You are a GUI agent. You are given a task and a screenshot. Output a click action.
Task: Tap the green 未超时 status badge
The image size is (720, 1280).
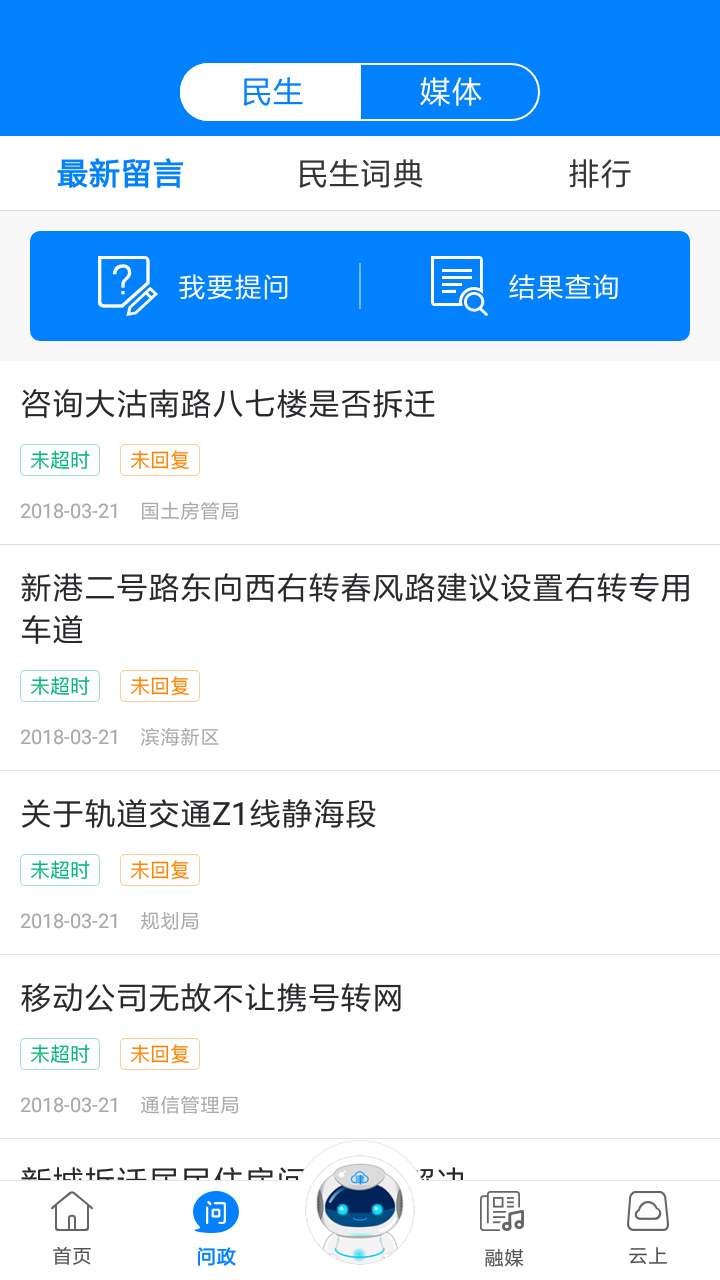[x=59, y=461]
